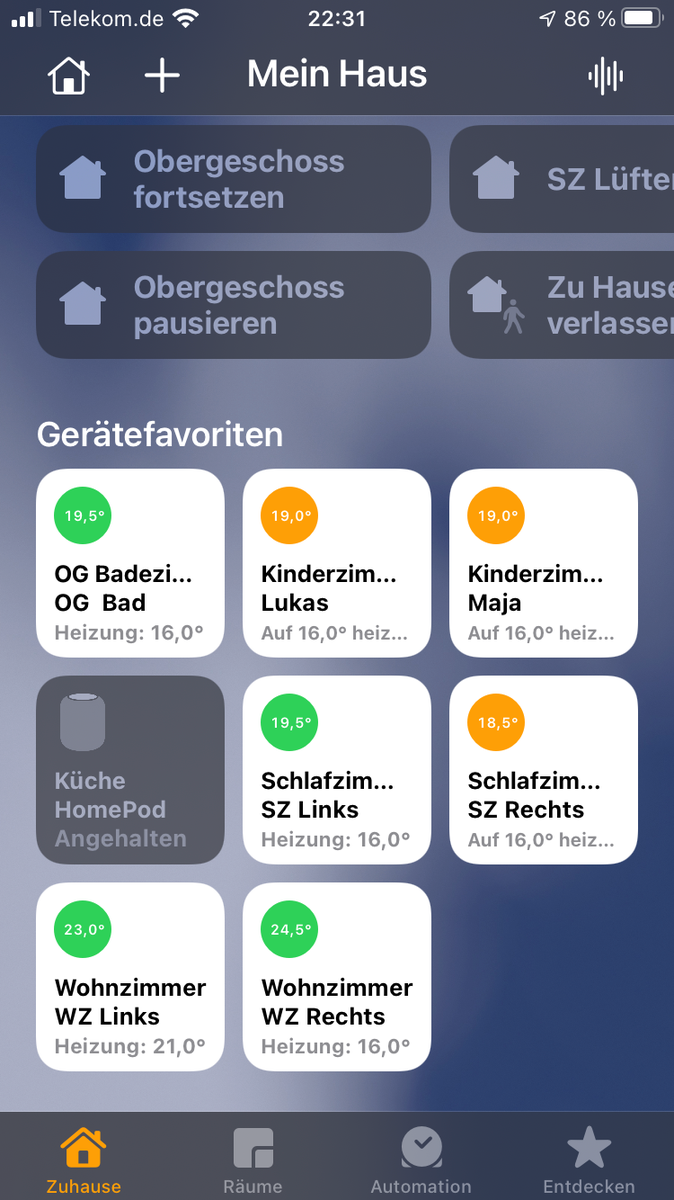
Task: Open the intercom waveform icon
Action: pos(606,75)
